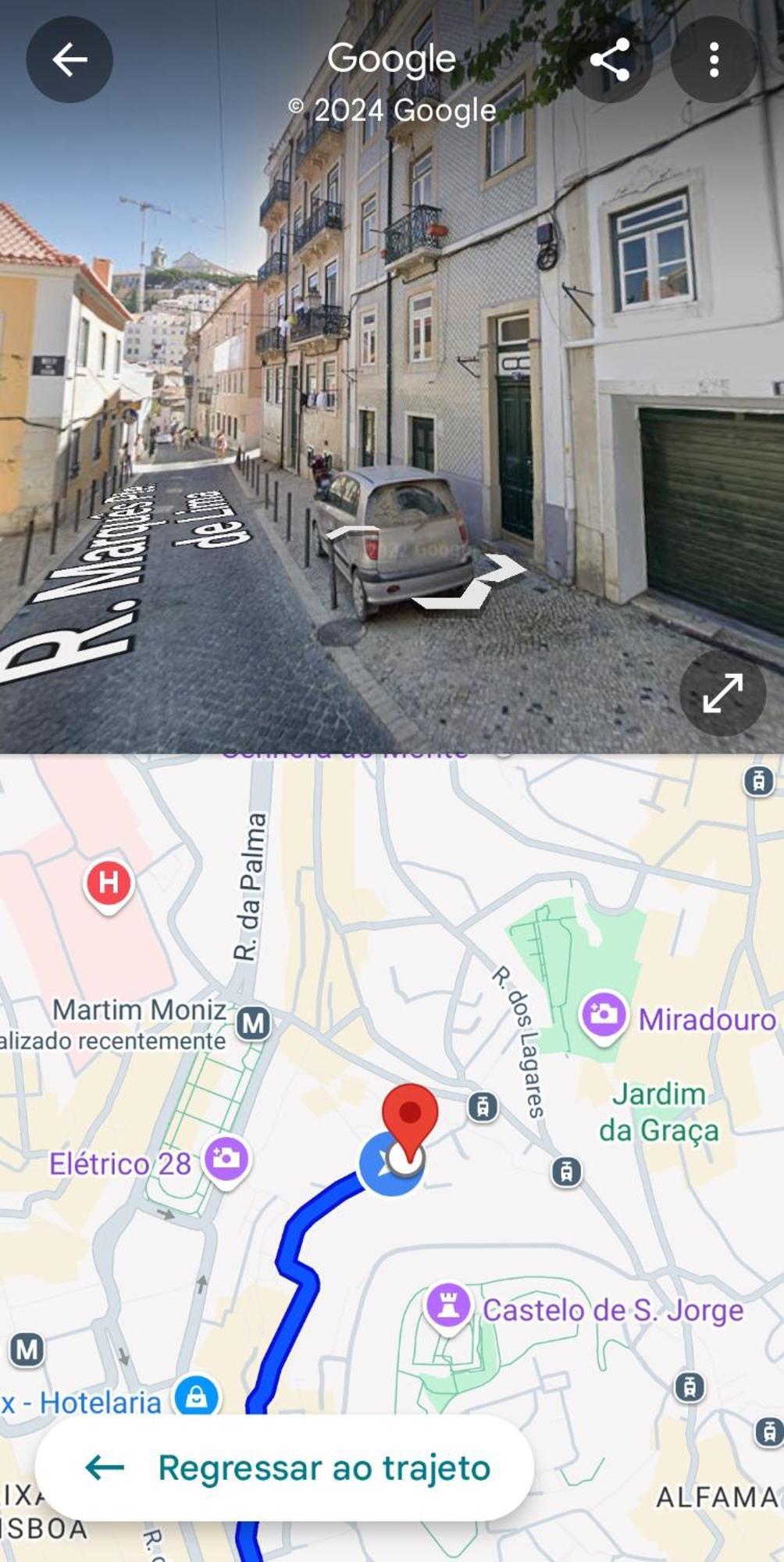Expand Street View to full screen
This screenshot has width=784, height=1562.
pyautogui.click(x=722, y=693)
